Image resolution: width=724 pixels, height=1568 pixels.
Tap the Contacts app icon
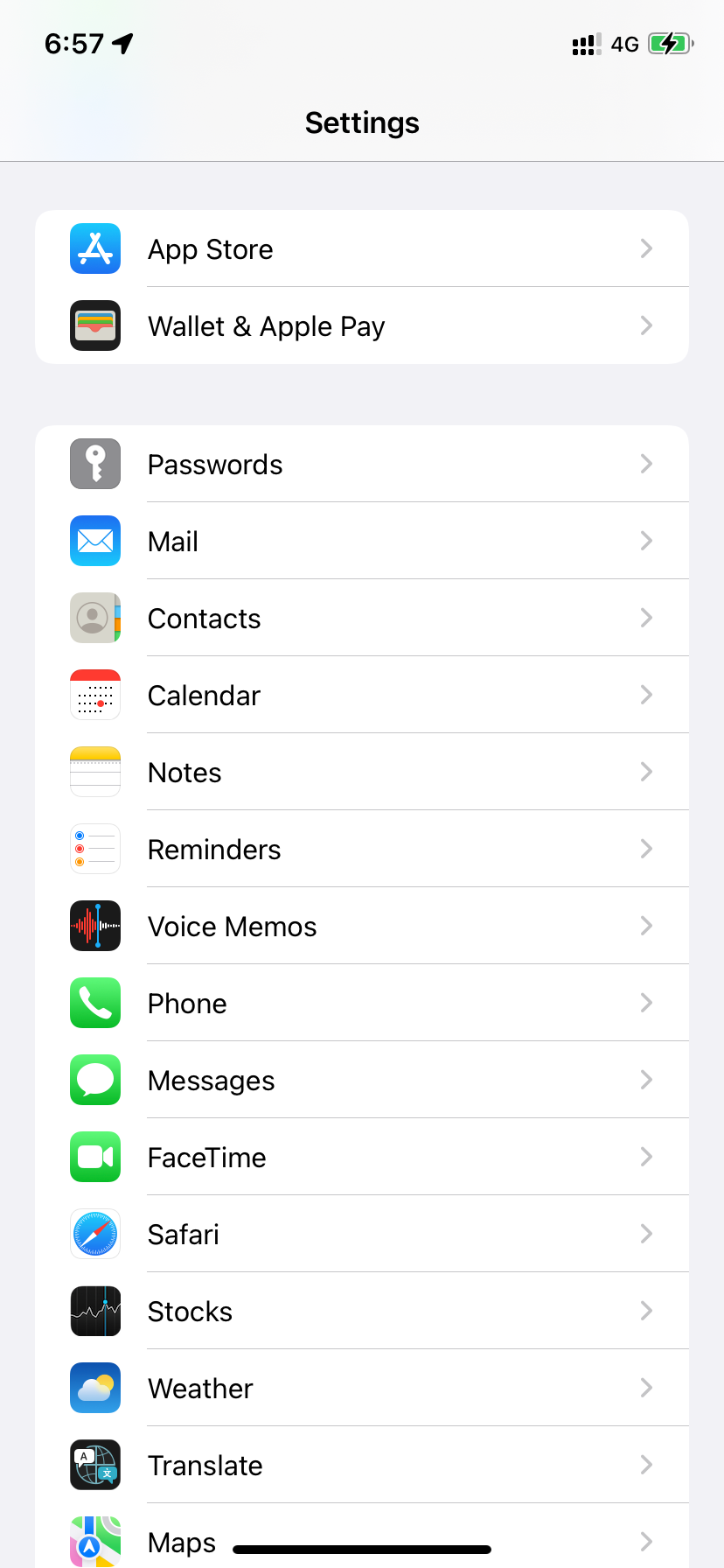(94, 618)
